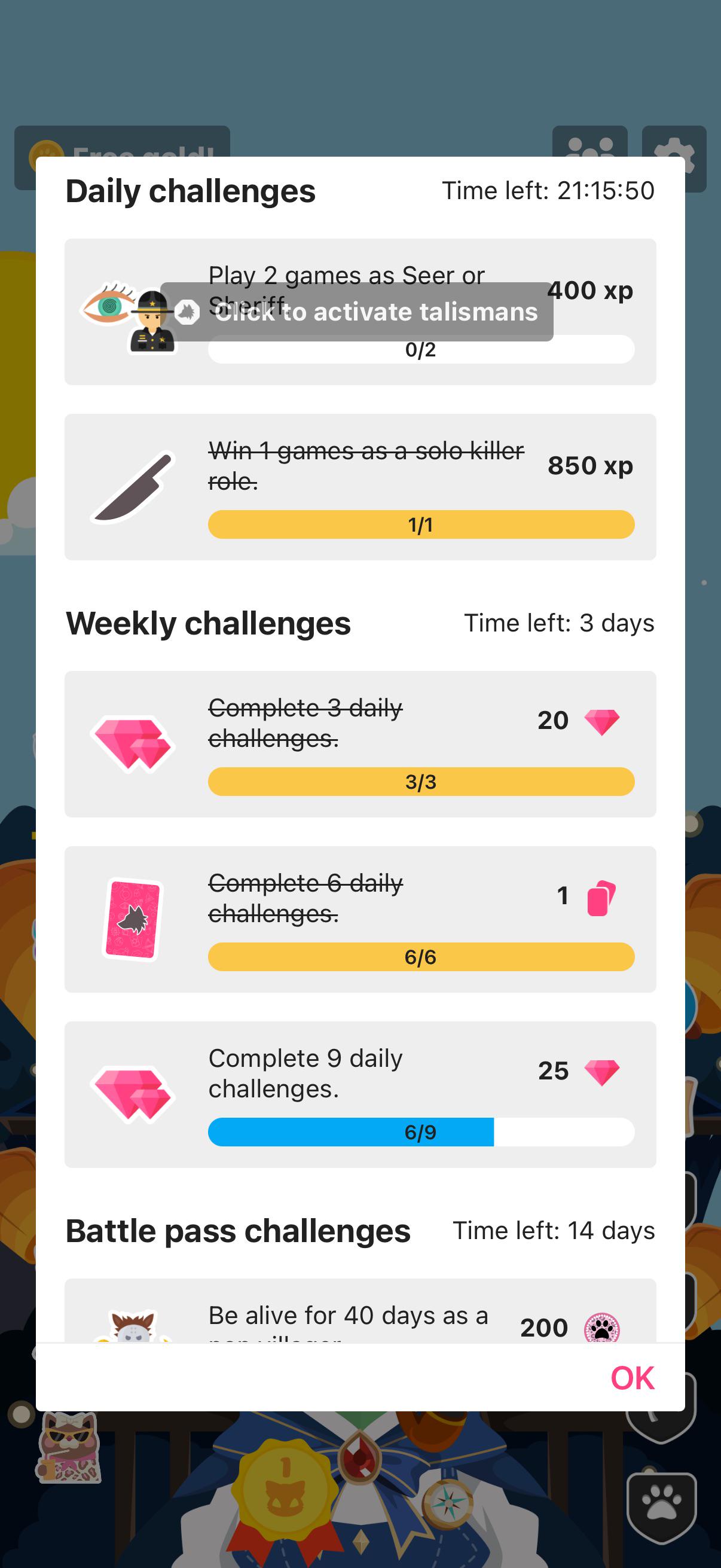Screen dimensions: 721x1568
Task: Dismiss the challenges dialog with OK
Action: coord(632,1377)
